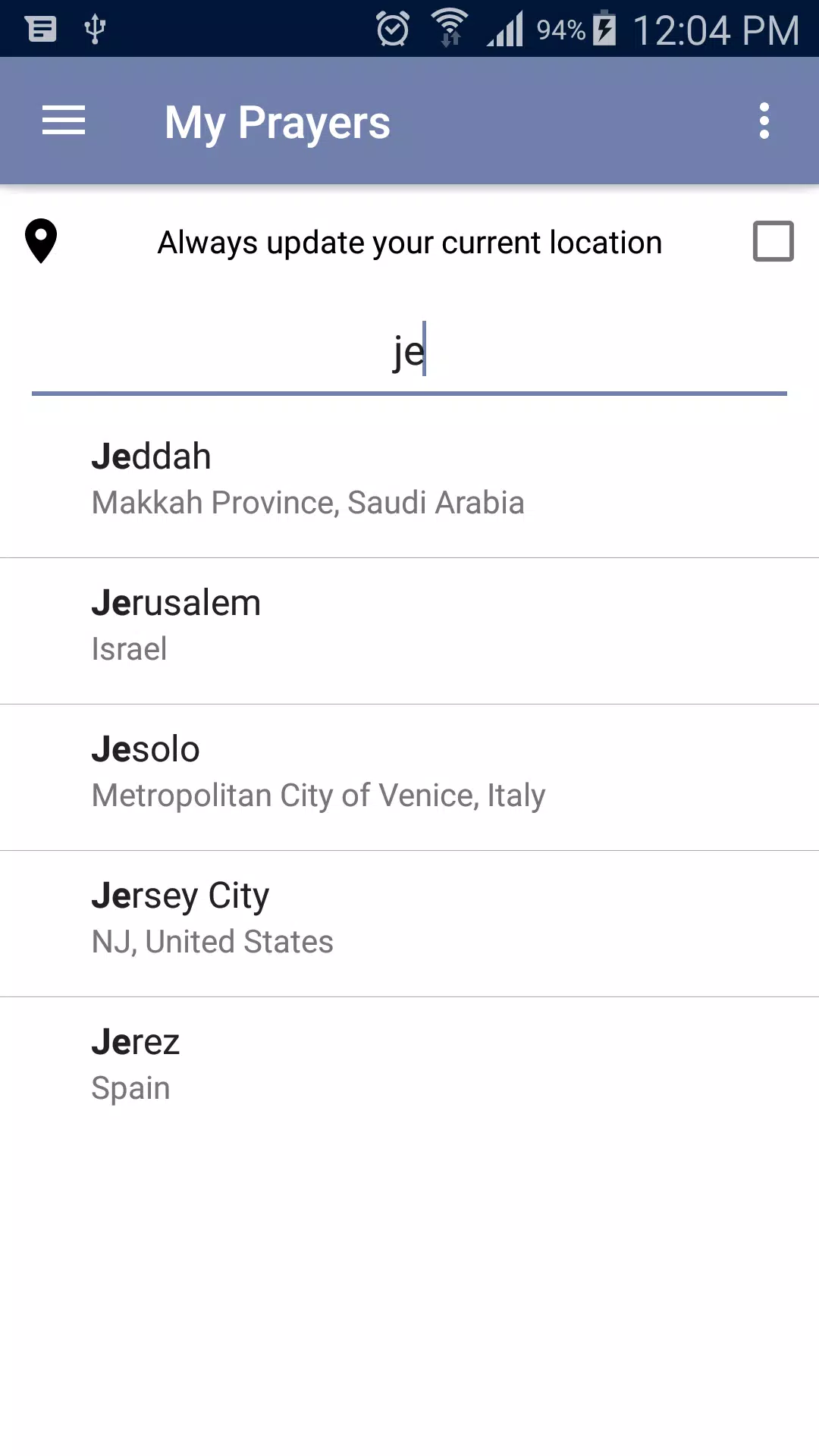
Task: Open the navigation drawer menu
Action: click(64, 121)
